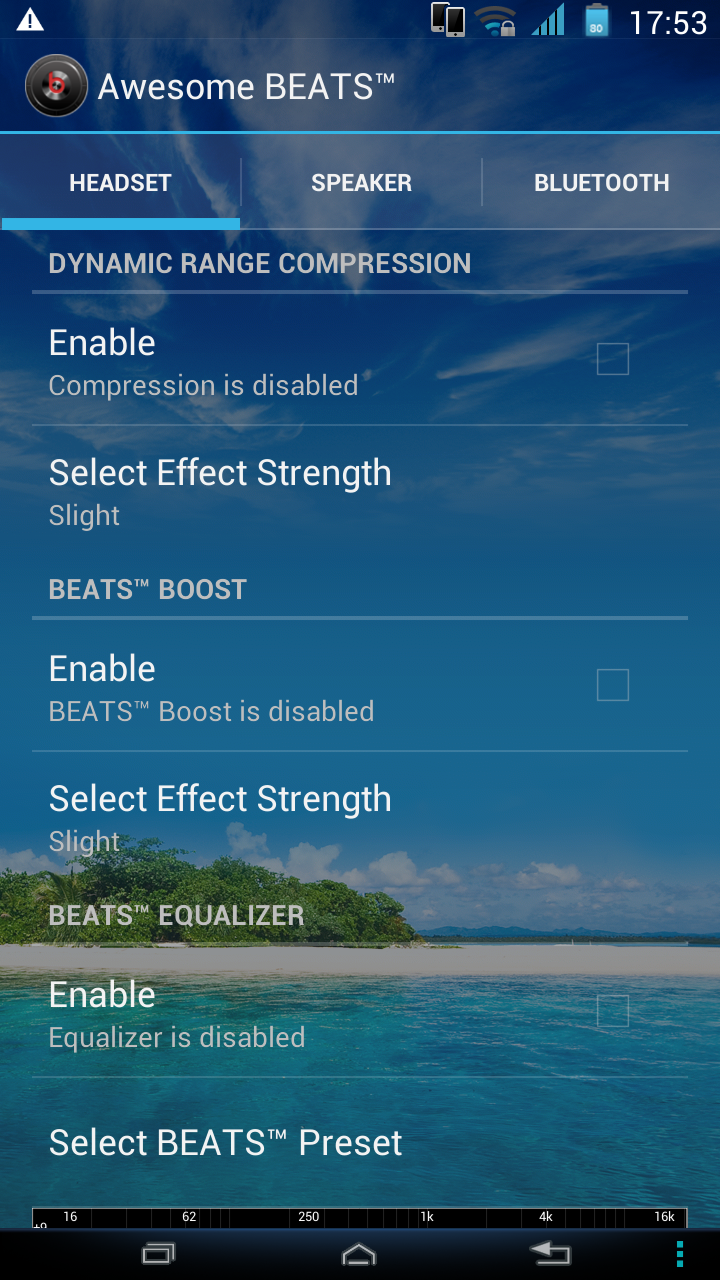Open effect strength under Dynamic Range Compression

click(x=360, y=491)
